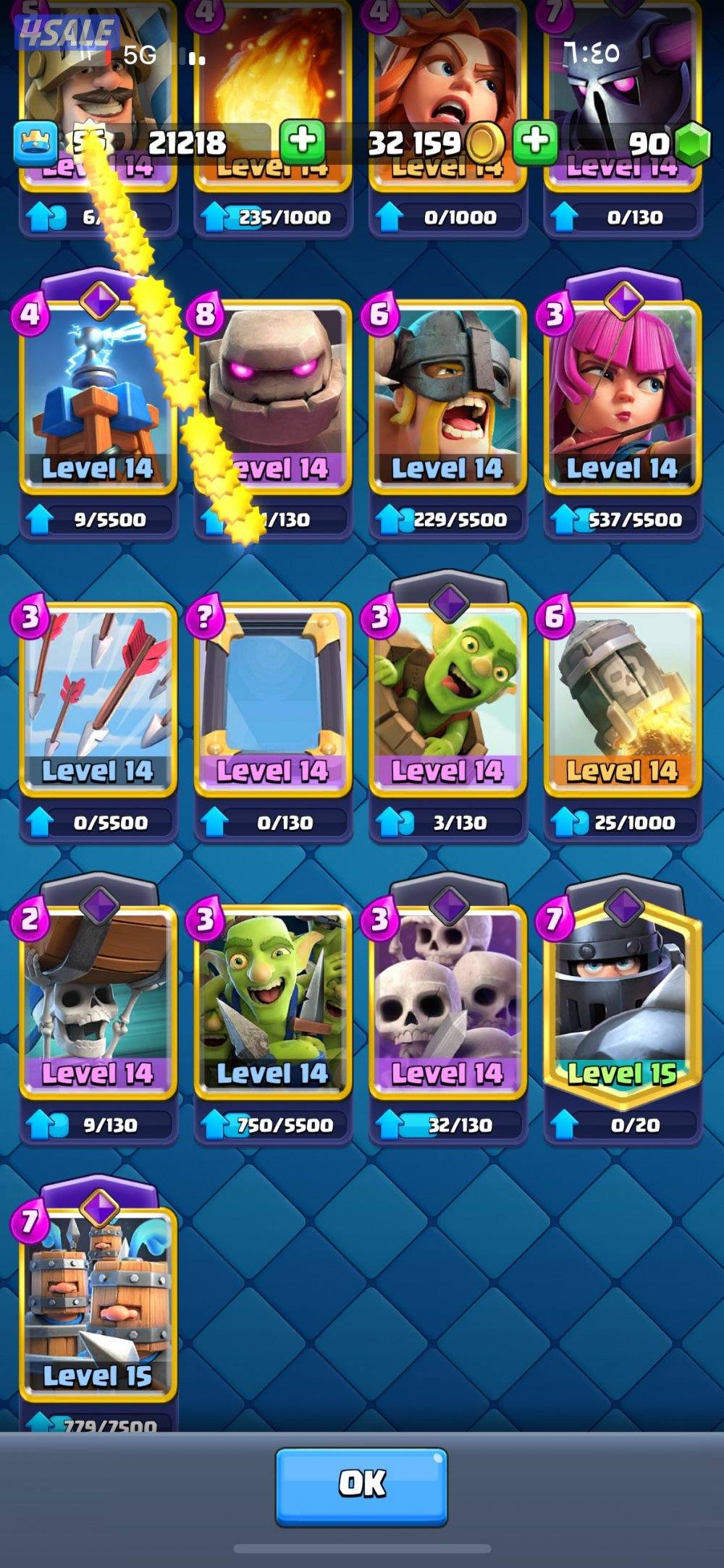The height and width of the screenshot is (1568, 724).
Task: View the Skeleton Army card
Action: pos(447,1002)
